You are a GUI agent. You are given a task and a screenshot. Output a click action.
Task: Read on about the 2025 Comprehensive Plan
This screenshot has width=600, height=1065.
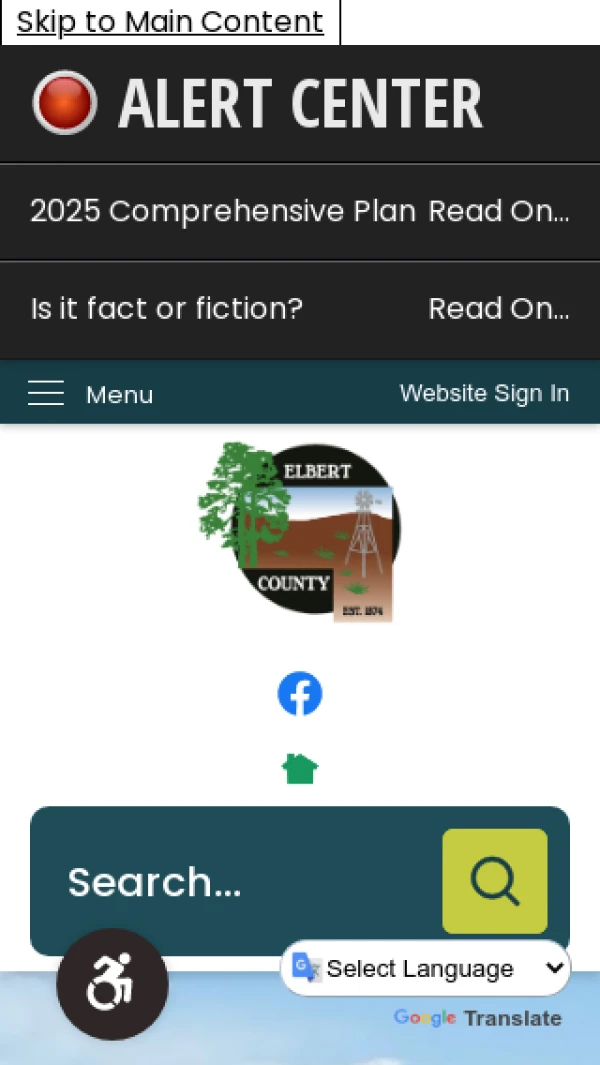tap(498, 211)
